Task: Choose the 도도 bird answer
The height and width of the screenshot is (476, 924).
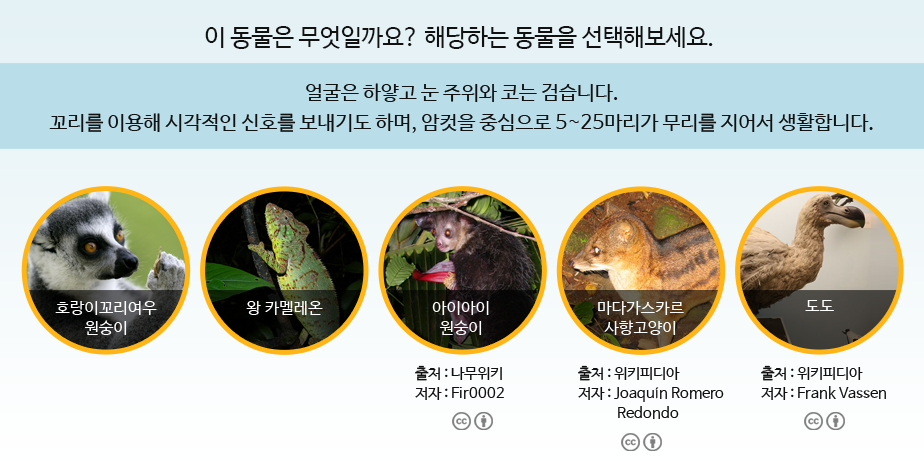Action: click(x=819, y=270)
